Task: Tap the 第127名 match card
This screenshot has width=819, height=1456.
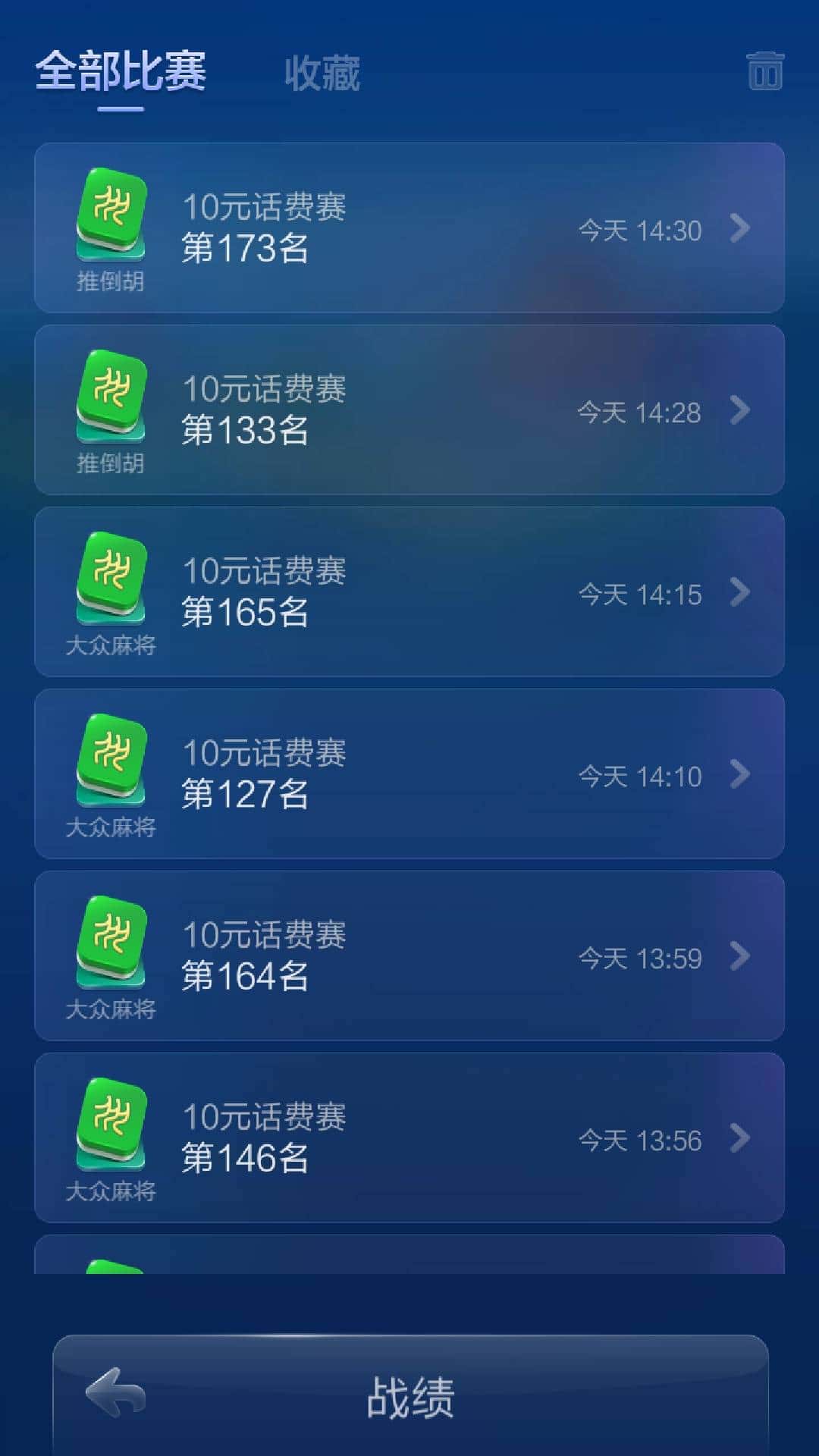Action: coord(409,773)
